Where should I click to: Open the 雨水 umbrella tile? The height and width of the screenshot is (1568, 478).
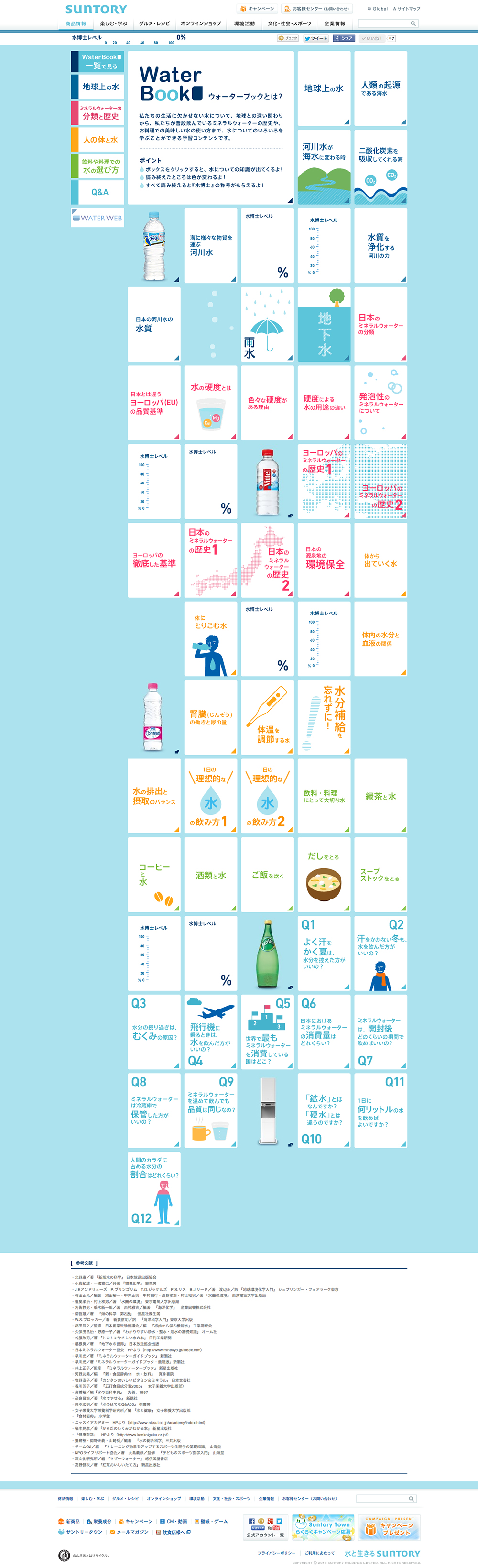tap(267, 324)
